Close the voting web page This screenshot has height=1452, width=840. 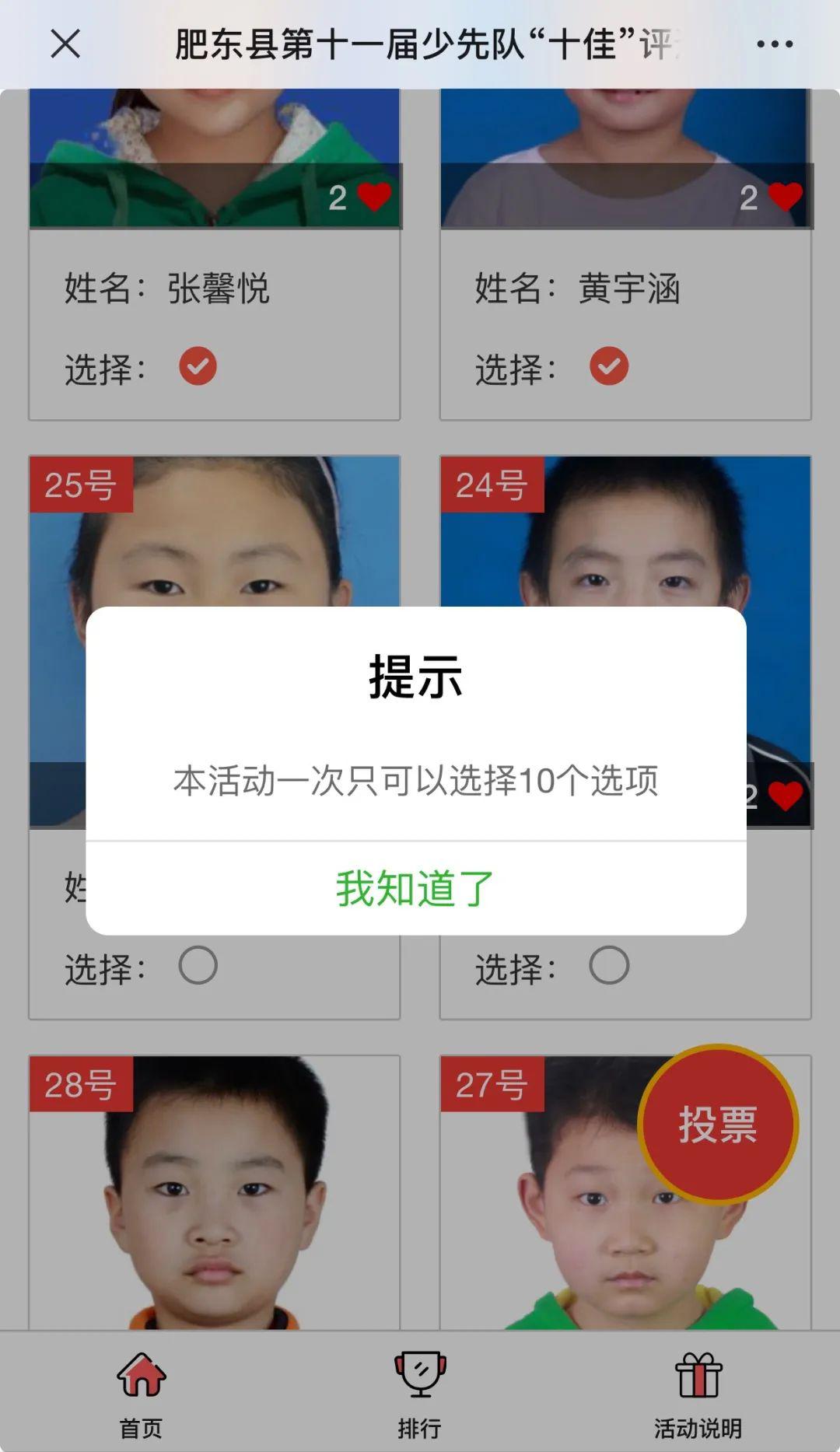pyautogui.click(x=65, y=44)
